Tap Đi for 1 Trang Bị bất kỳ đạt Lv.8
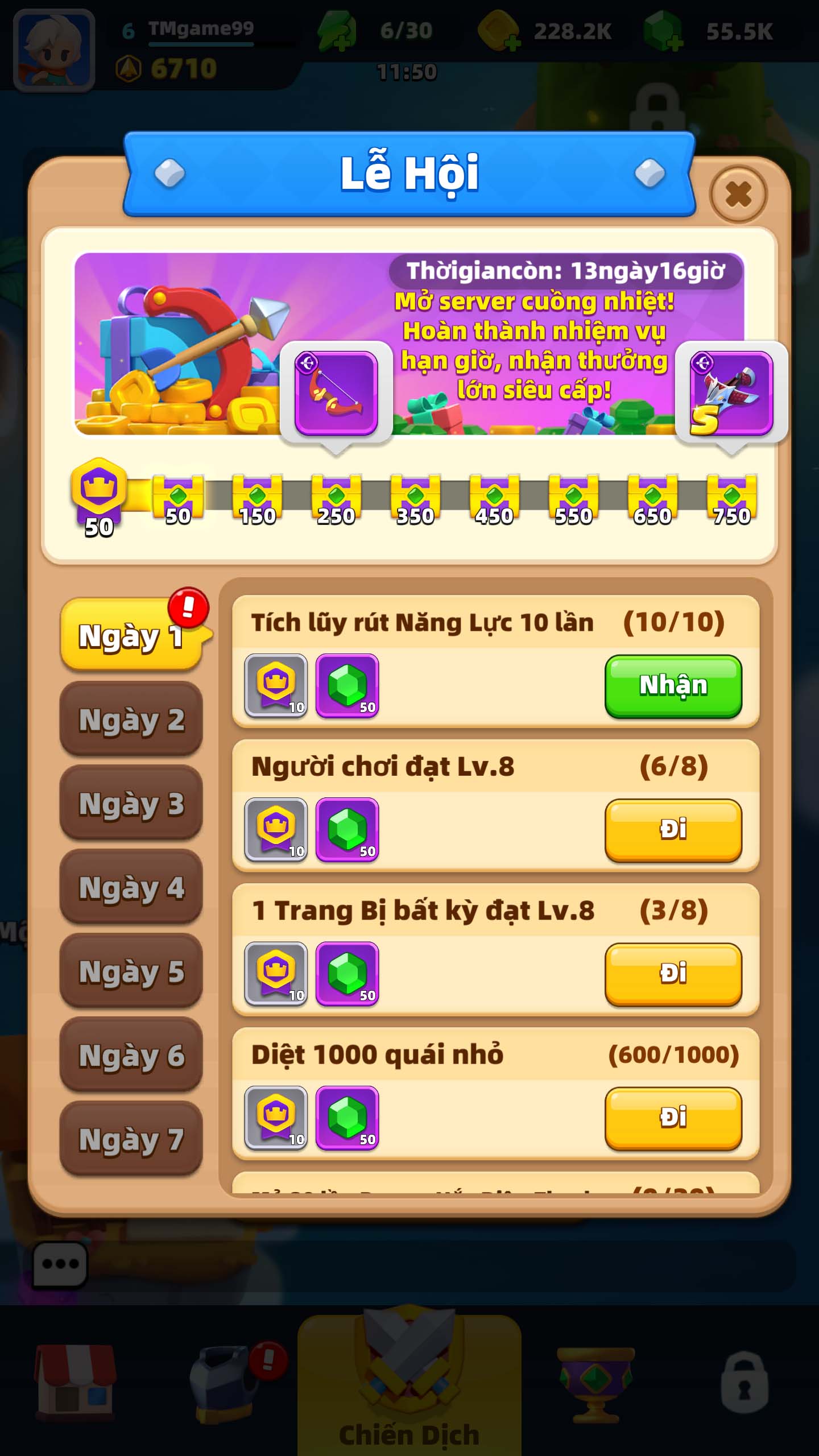 [x=673, y=973]
